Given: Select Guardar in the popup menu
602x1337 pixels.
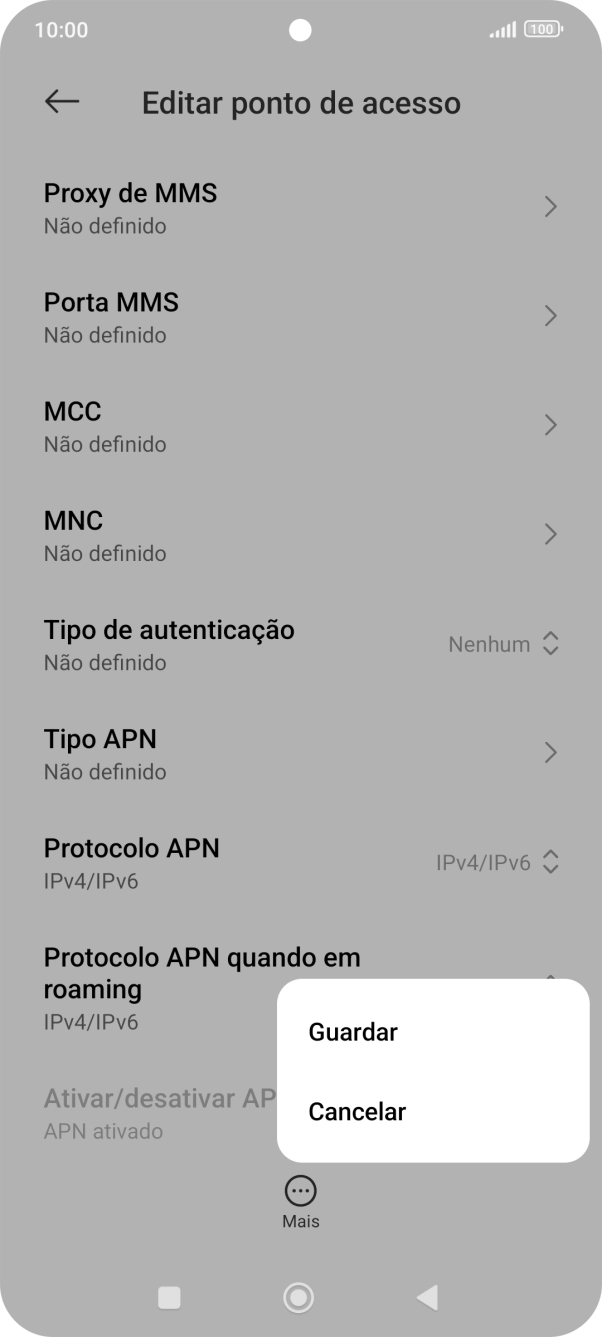Looking at the screenshot, I should [x=353, y=1032].
